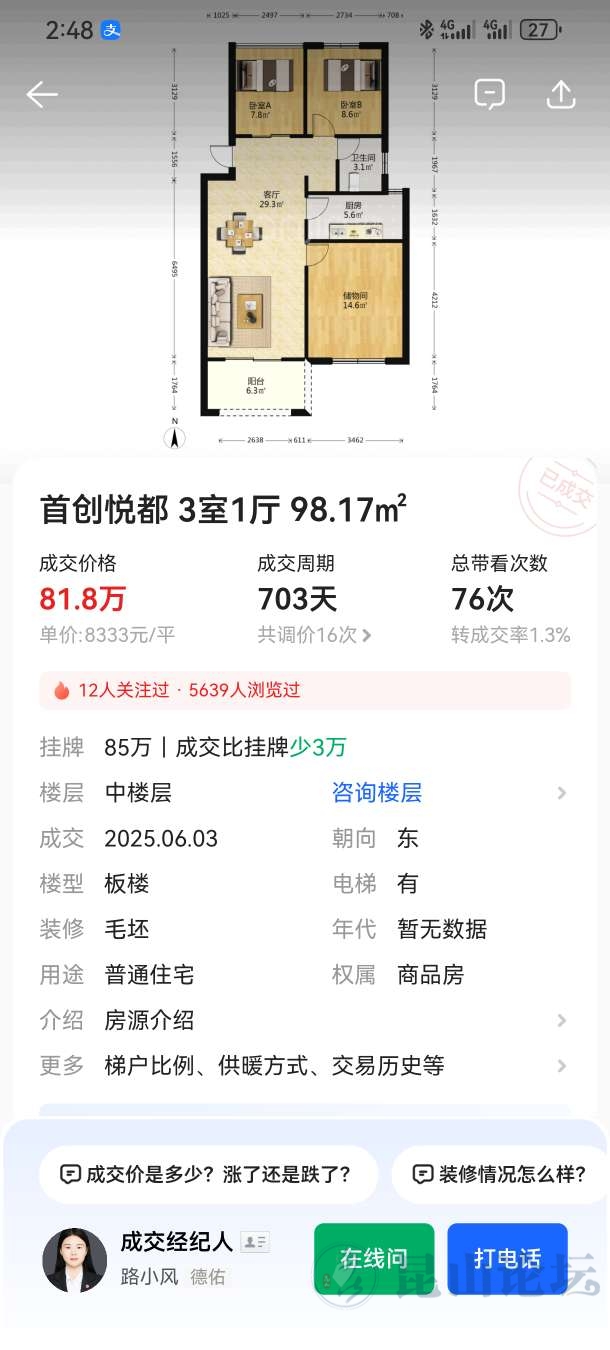View the agent's business card icon
Viewport: 610px width, 1350px height.
255,1243
